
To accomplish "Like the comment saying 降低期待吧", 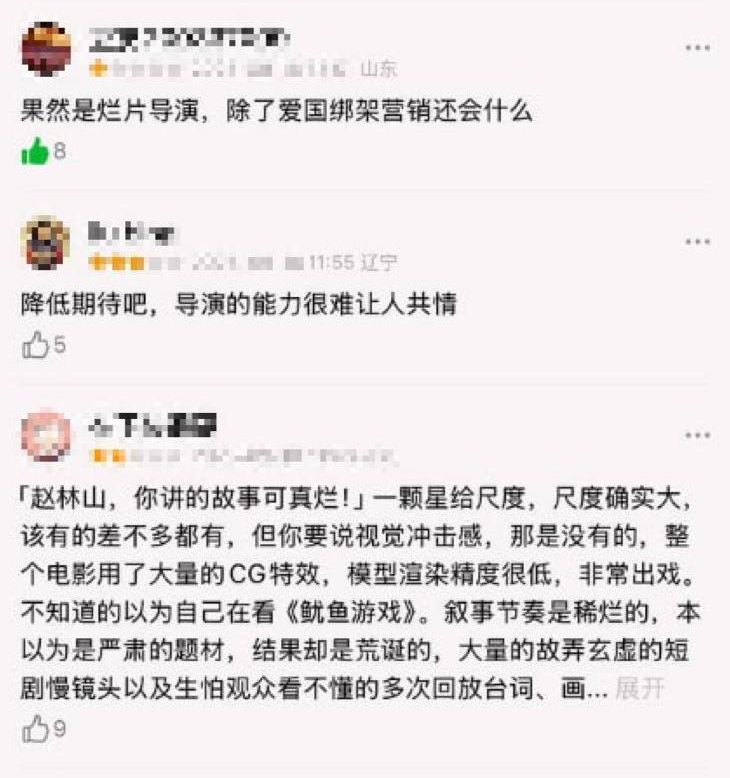I will pyautogui.click(x=36, y=346).
